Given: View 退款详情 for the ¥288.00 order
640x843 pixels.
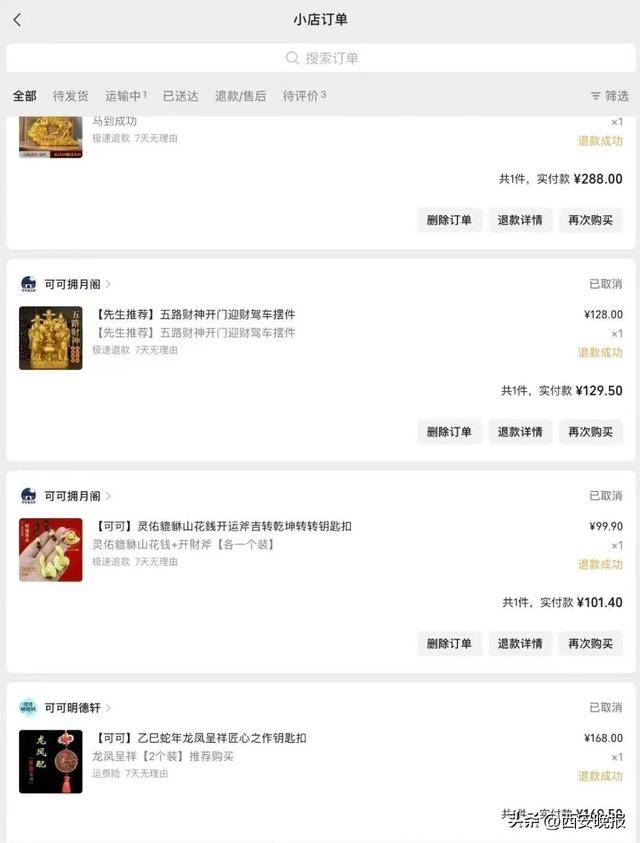Looking at the screenshot, I should (x=520, y=220).
